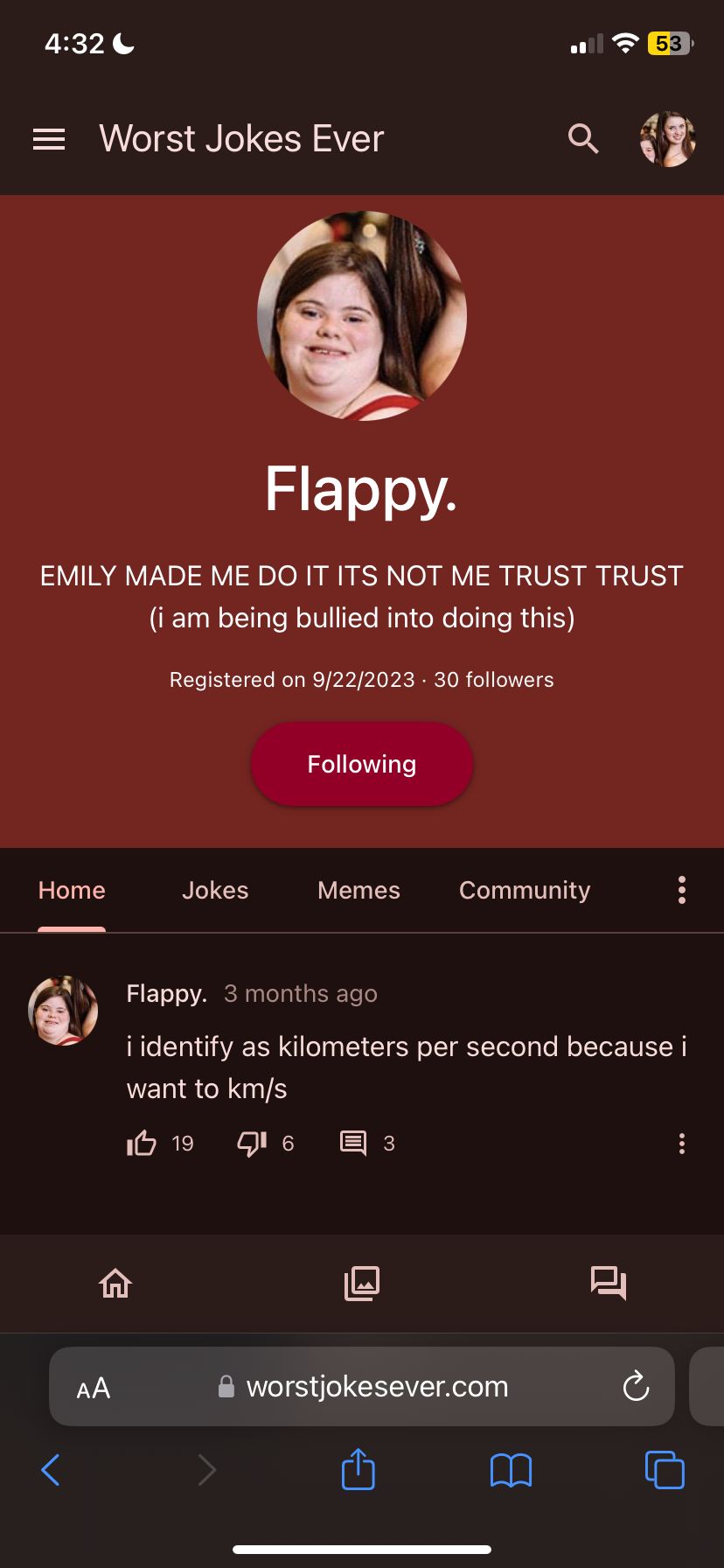
Task: Select the Home tab on the profile
Action: 72,890
